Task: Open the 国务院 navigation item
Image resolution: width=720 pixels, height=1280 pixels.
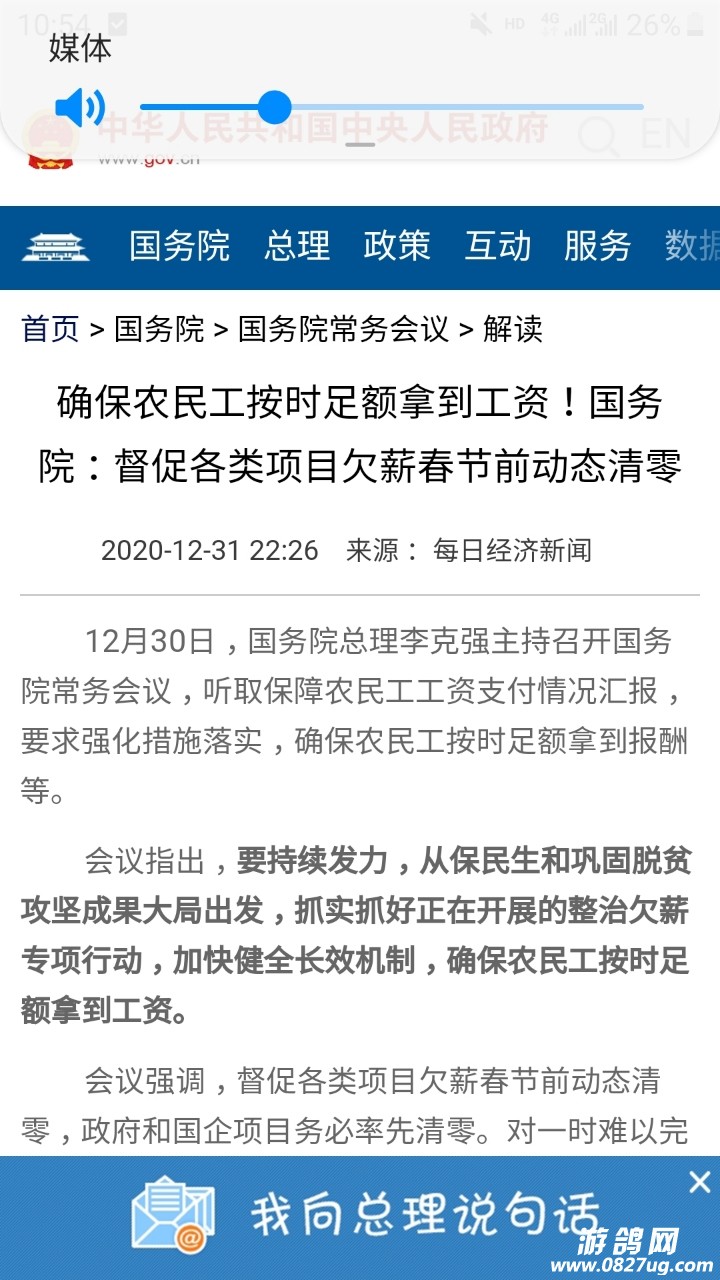Action: (179, 246)
